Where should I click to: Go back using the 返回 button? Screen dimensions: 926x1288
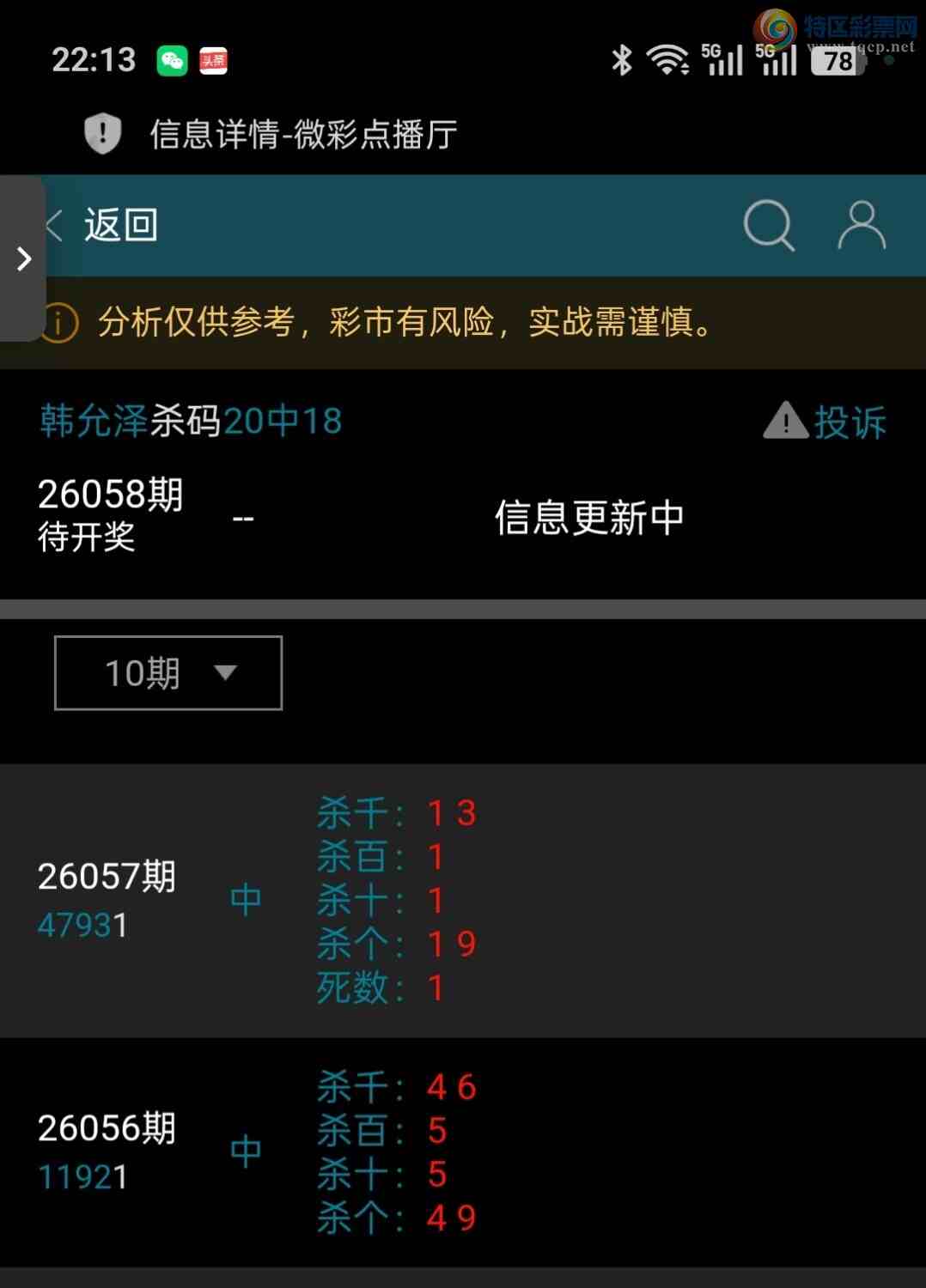click(107, 226)
